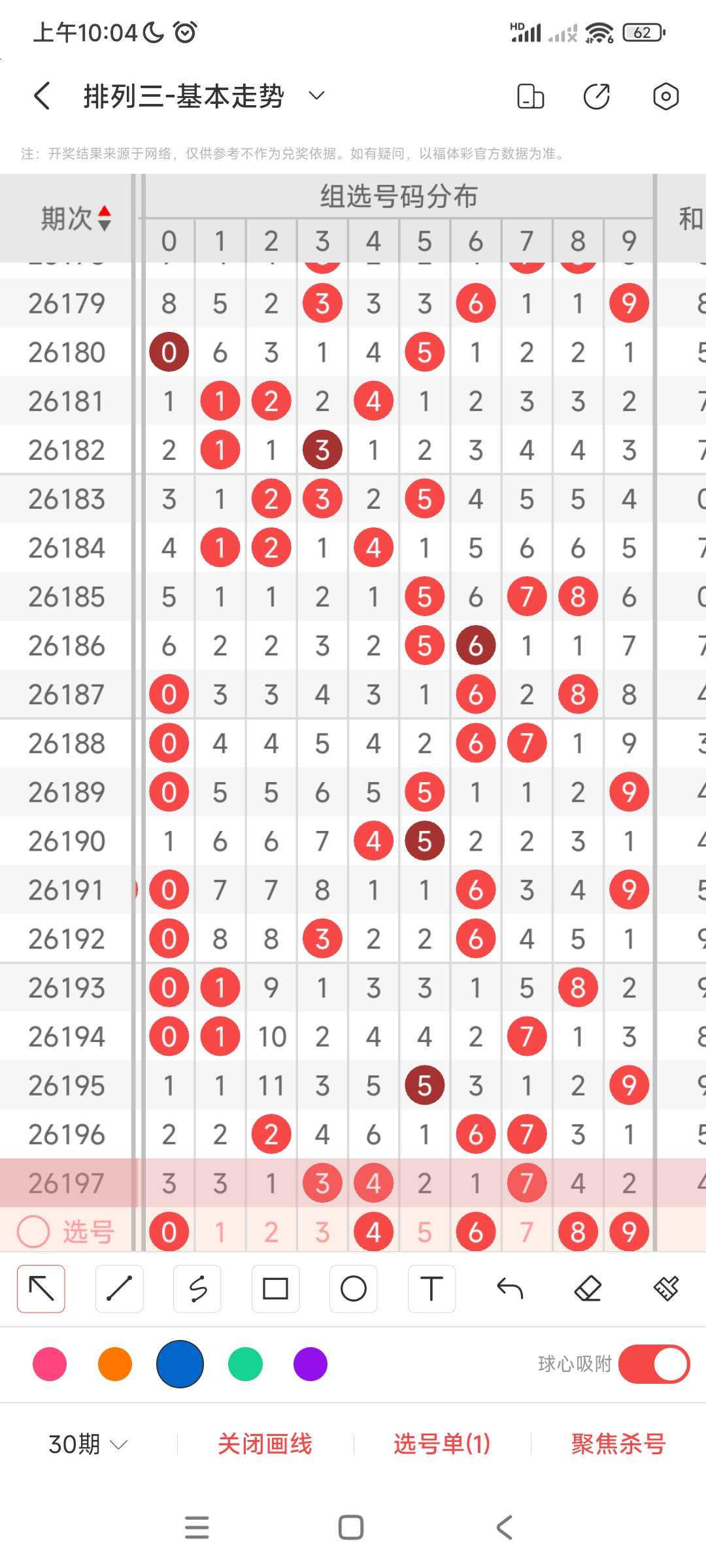Screen dimensions: 706x1568
Task: Open the settings hexagon icon
Action: [x=665, y=96]
